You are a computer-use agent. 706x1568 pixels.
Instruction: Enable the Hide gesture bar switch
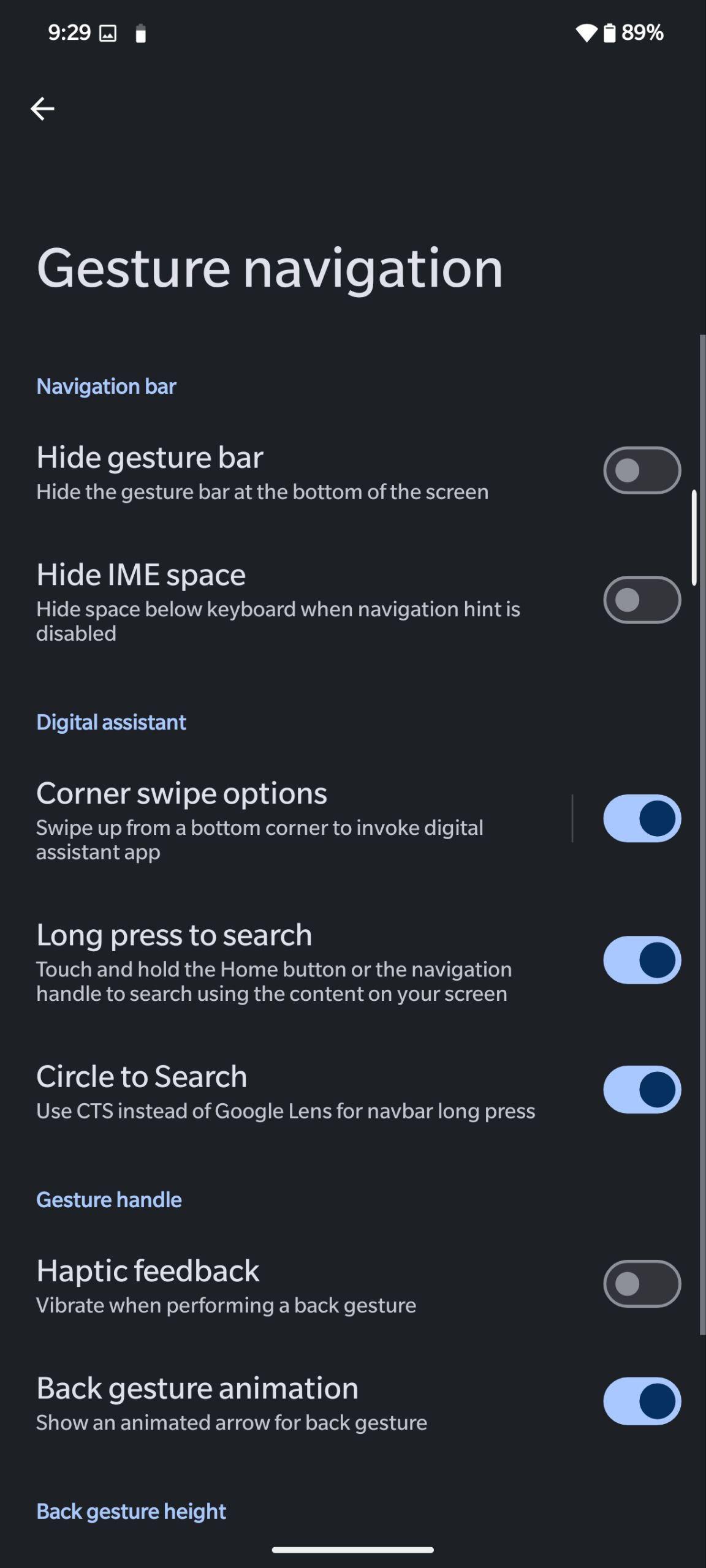click(642, 470)
